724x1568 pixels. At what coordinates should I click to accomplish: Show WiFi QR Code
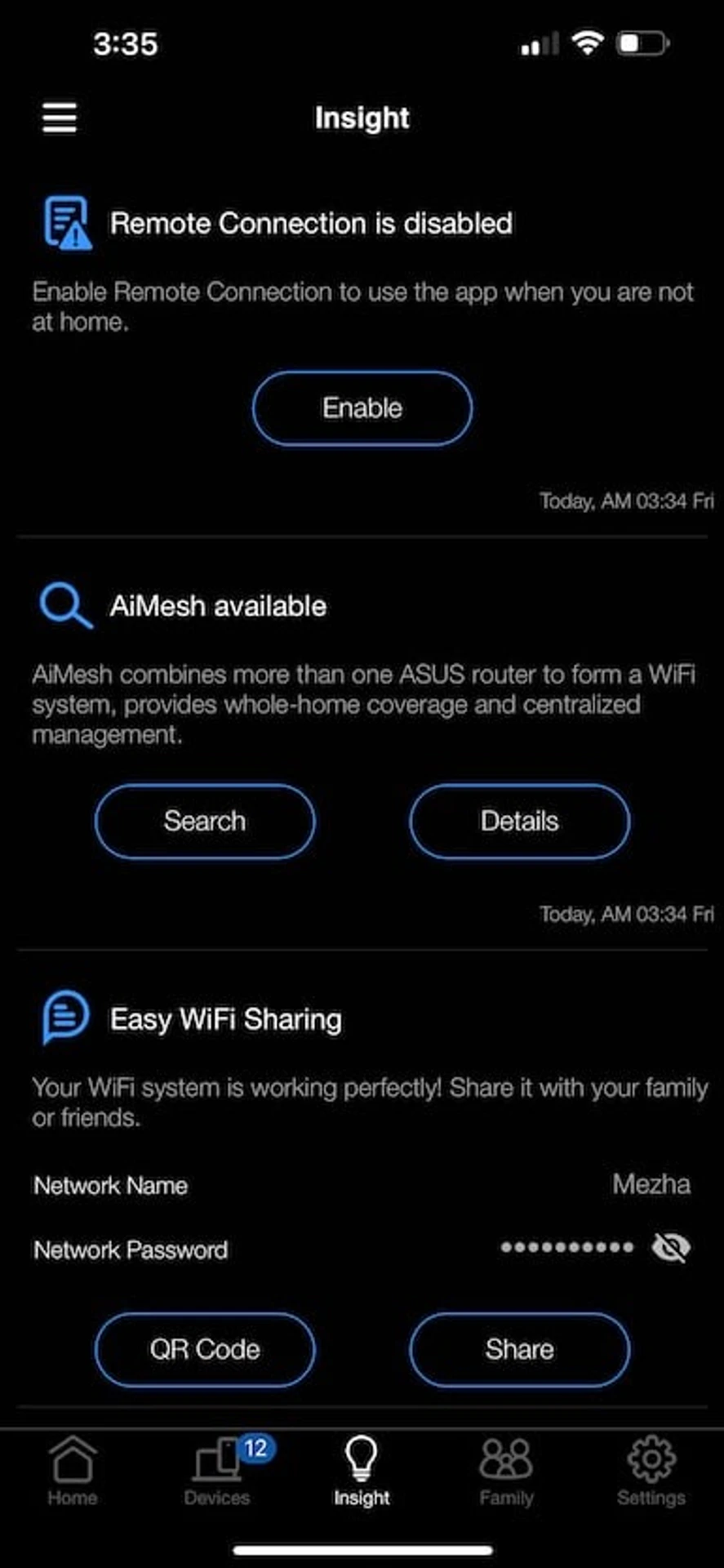(x=205, y=1349)
